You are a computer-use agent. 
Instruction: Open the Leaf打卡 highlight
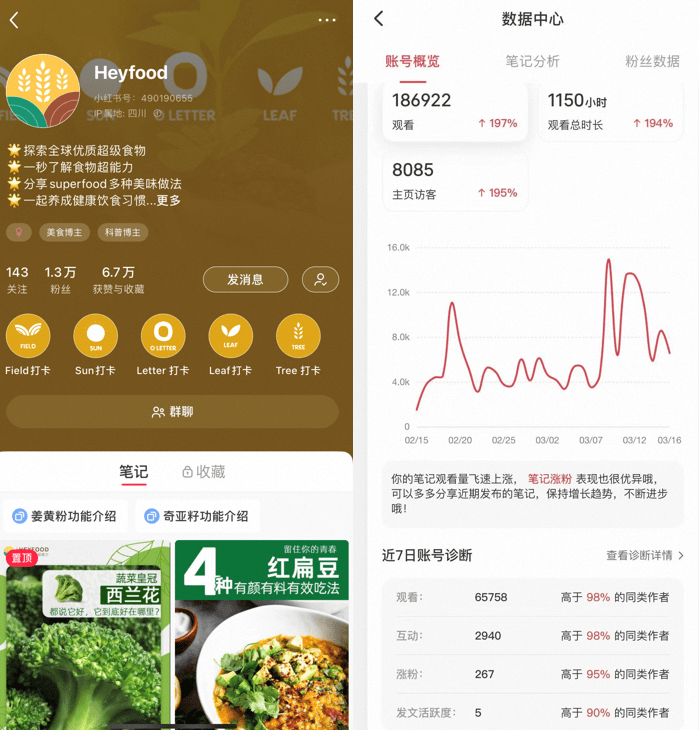(230, 337)
